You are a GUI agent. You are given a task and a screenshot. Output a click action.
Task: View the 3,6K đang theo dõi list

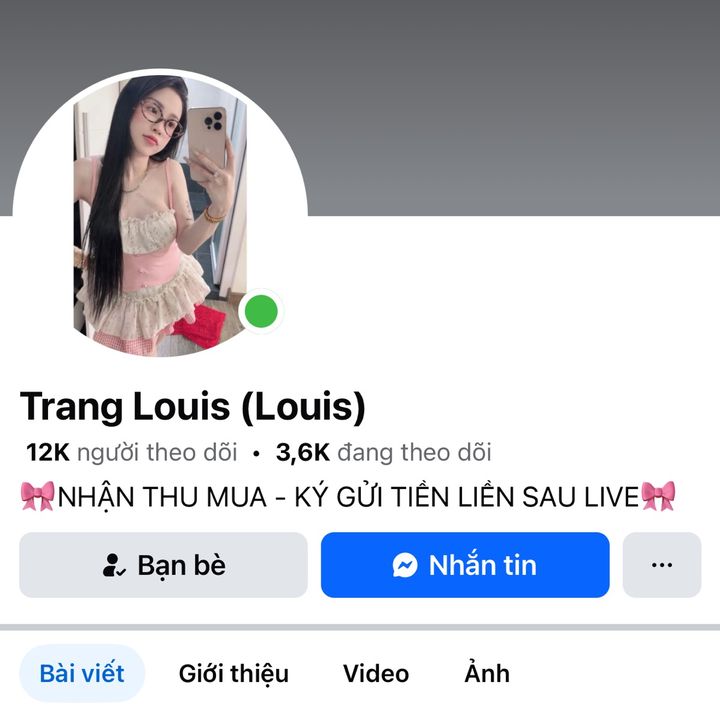[x=383, y=453]
